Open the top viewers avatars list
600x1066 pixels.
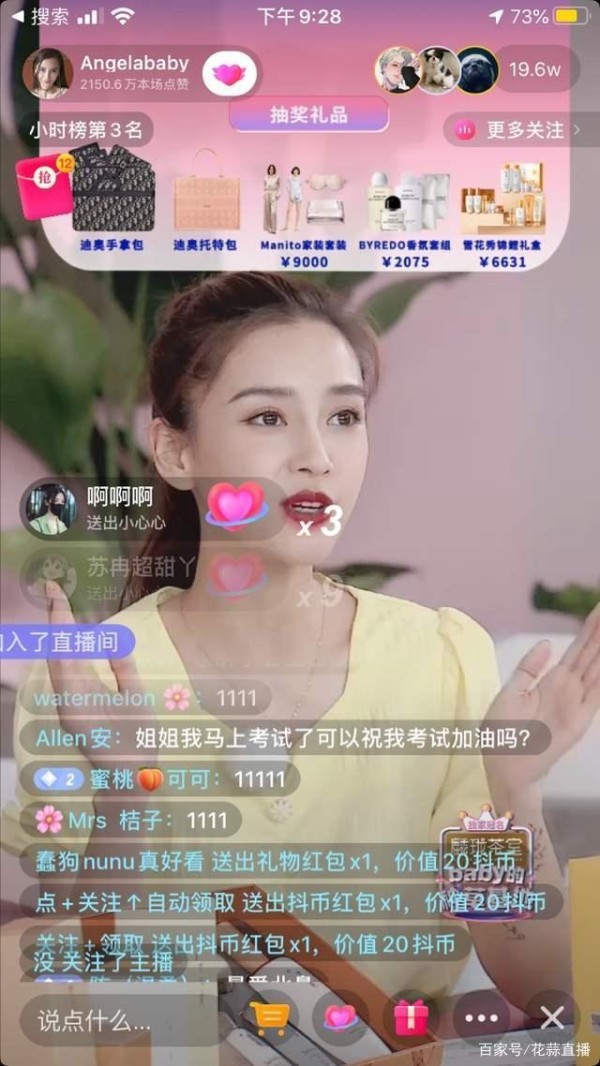436,70
